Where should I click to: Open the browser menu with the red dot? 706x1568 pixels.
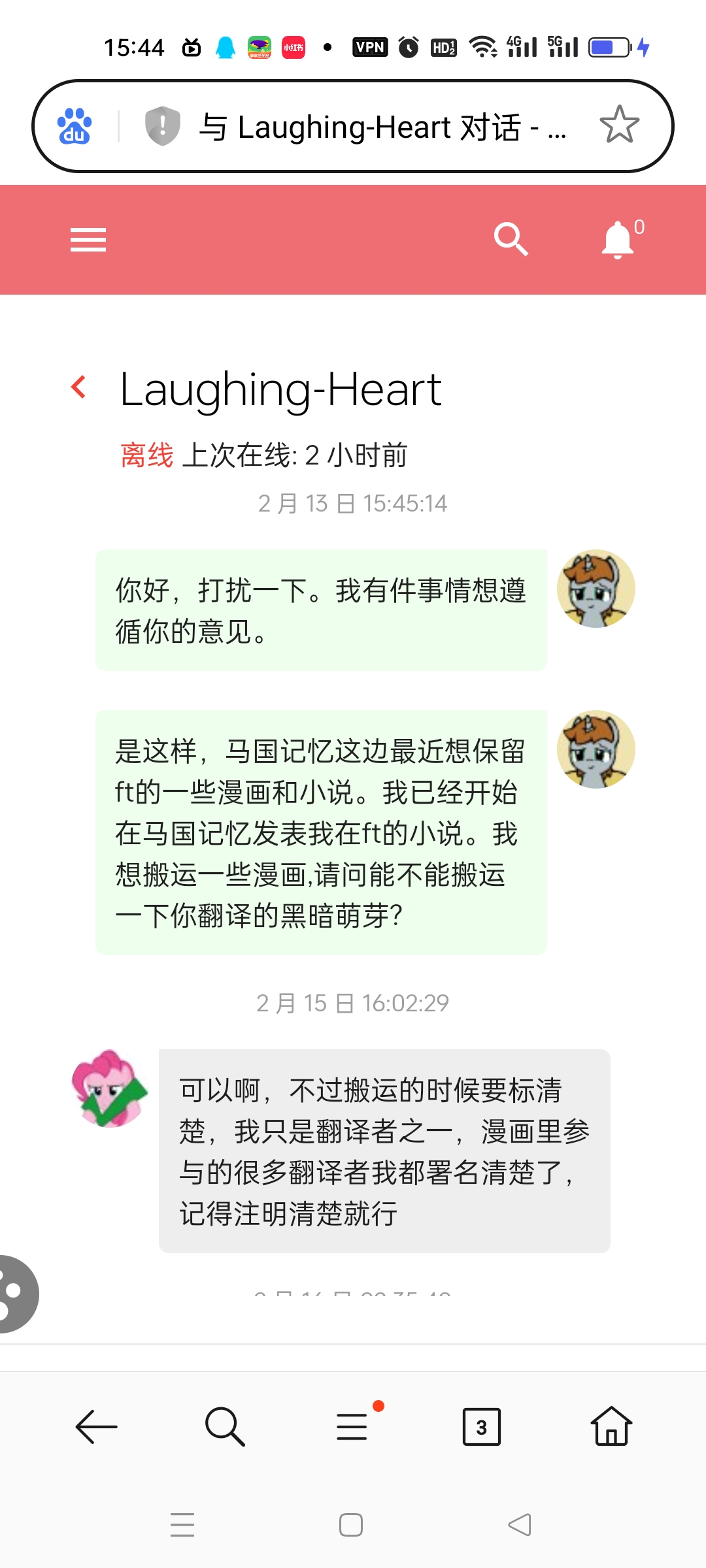pyautogui.click(x=352, y=1428)
